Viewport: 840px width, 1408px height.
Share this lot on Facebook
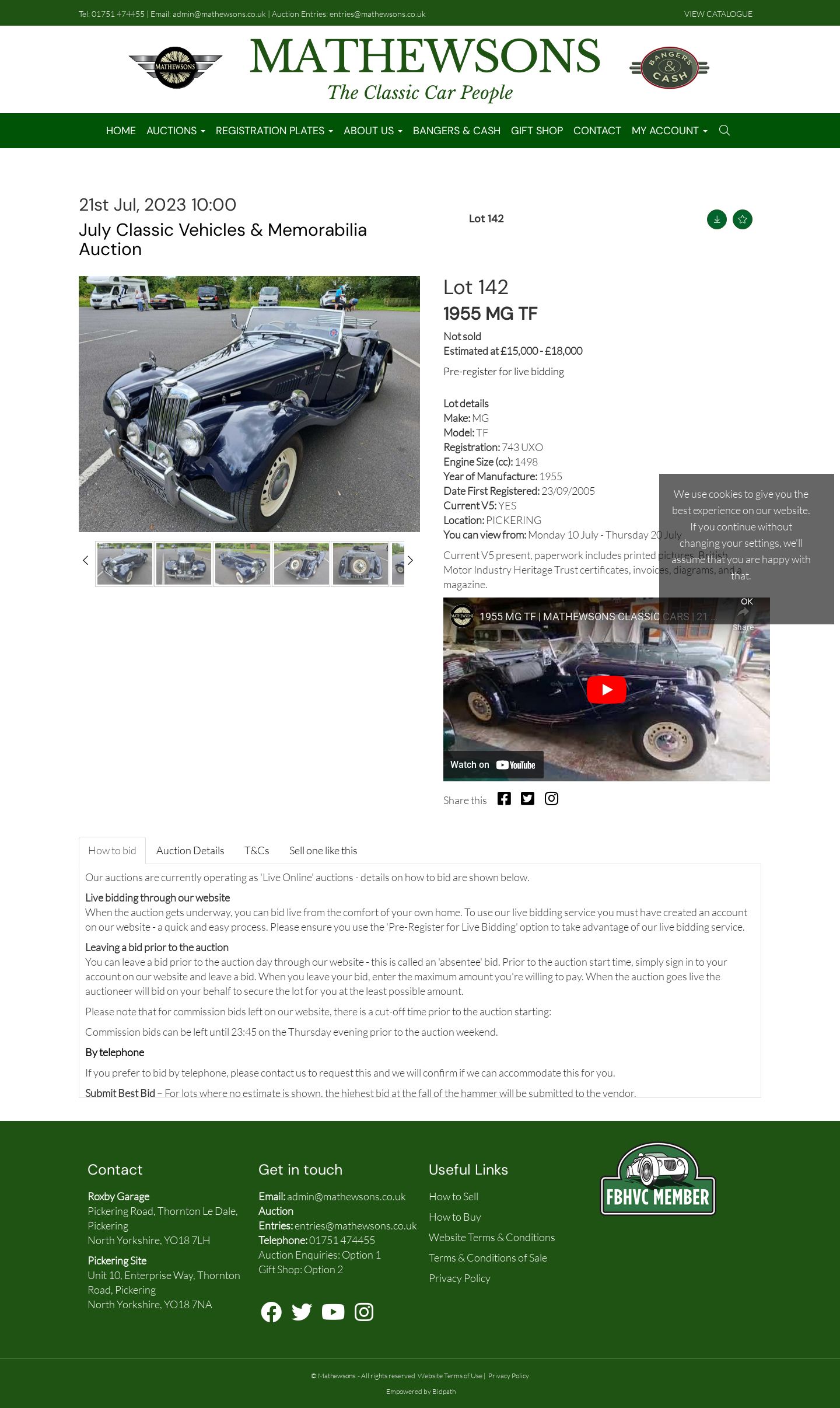point(504,799)
